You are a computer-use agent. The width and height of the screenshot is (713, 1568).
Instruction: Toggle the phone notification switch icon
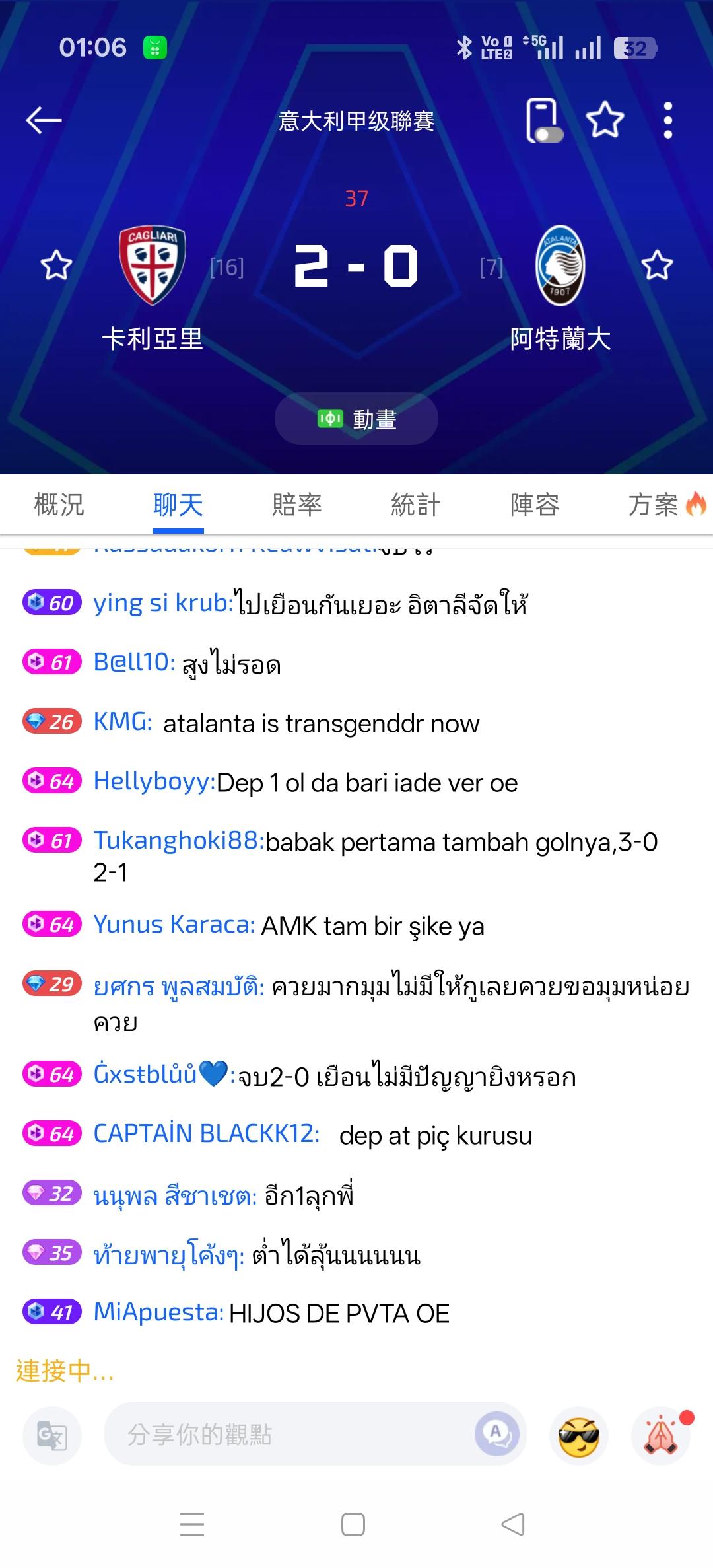coord(544,120)
